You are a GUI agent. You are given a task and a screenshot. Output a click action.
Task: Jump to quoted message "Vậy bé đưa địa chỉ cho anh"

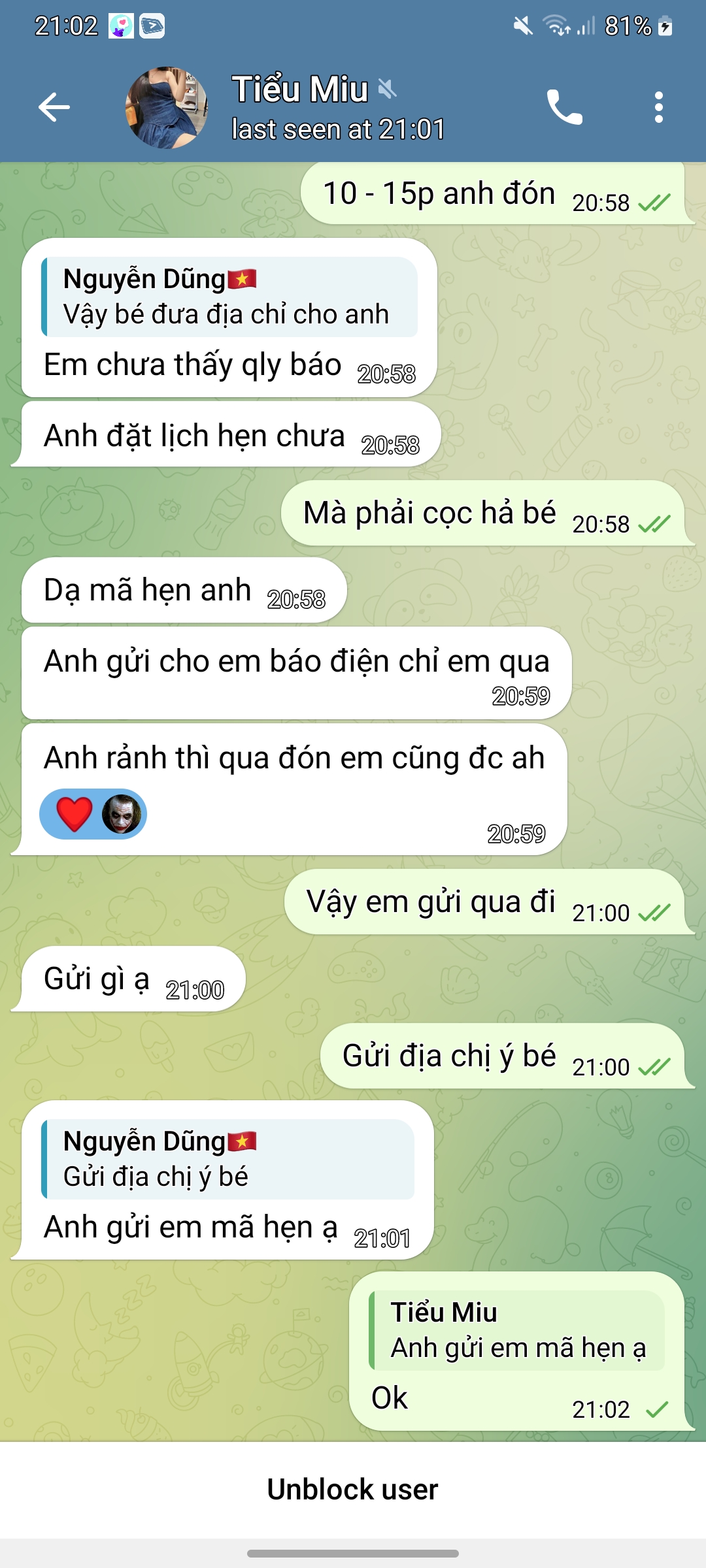pyautogui.click(x=229, y=297)
